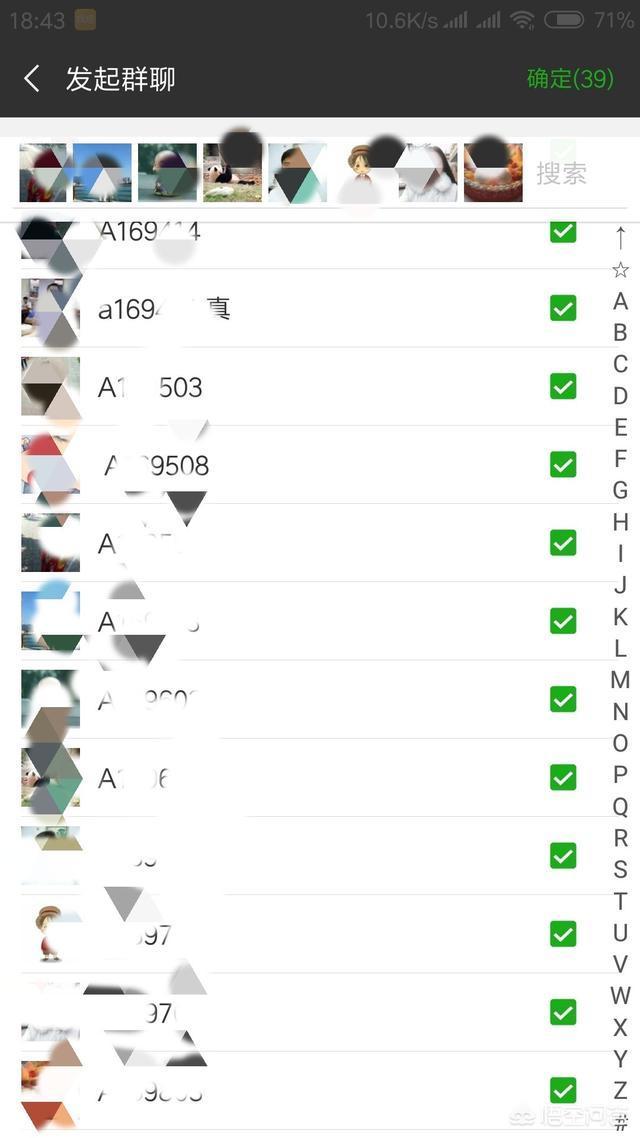Viewport: 640px width, 1138px height.
Task: Tap the 搜索 search field
Action: 561,173
